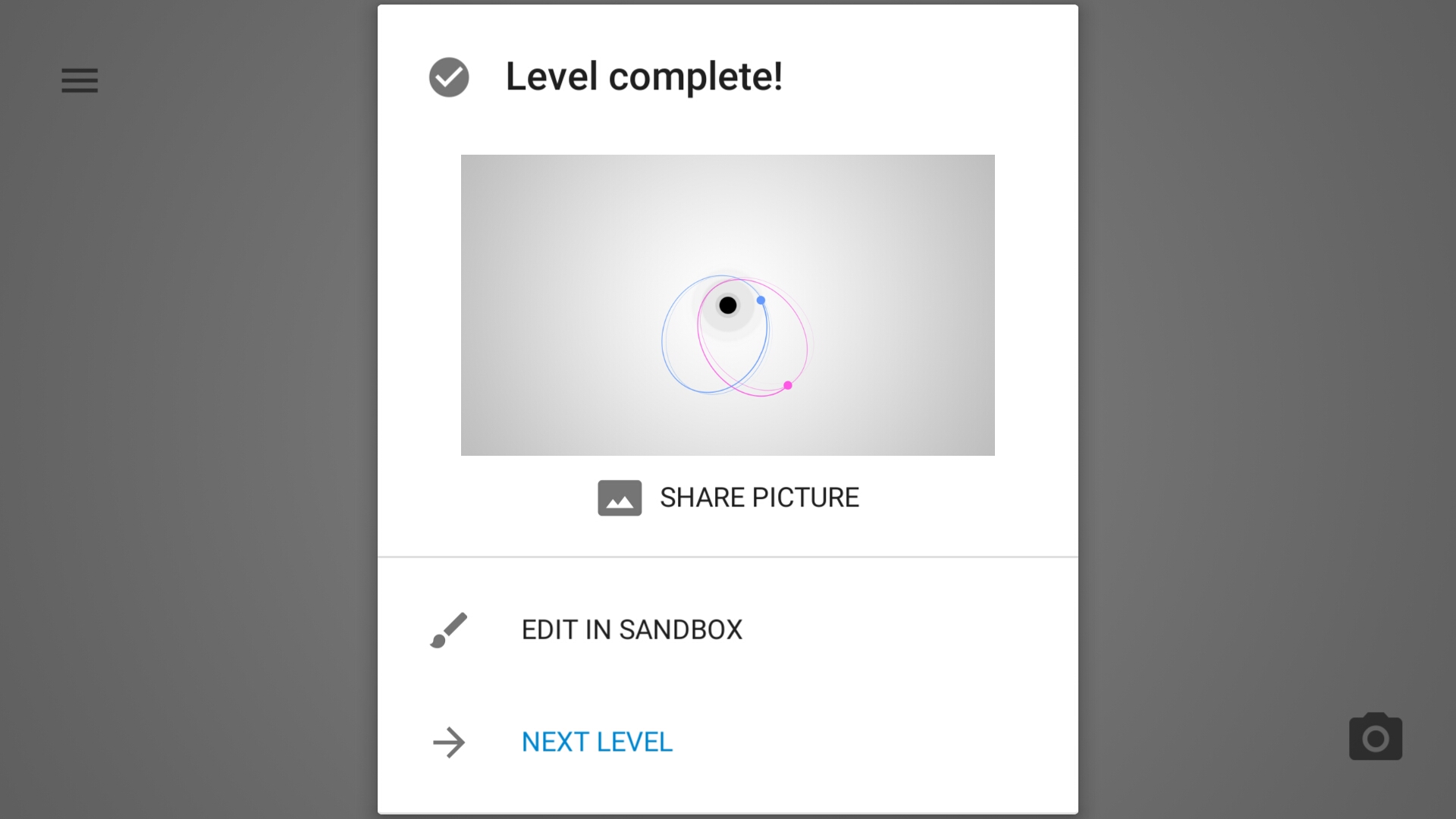The height and width of the screenshot is (819, 1456).
Task: Tap the camera screenshot icon
Action: coord(1375,736)
